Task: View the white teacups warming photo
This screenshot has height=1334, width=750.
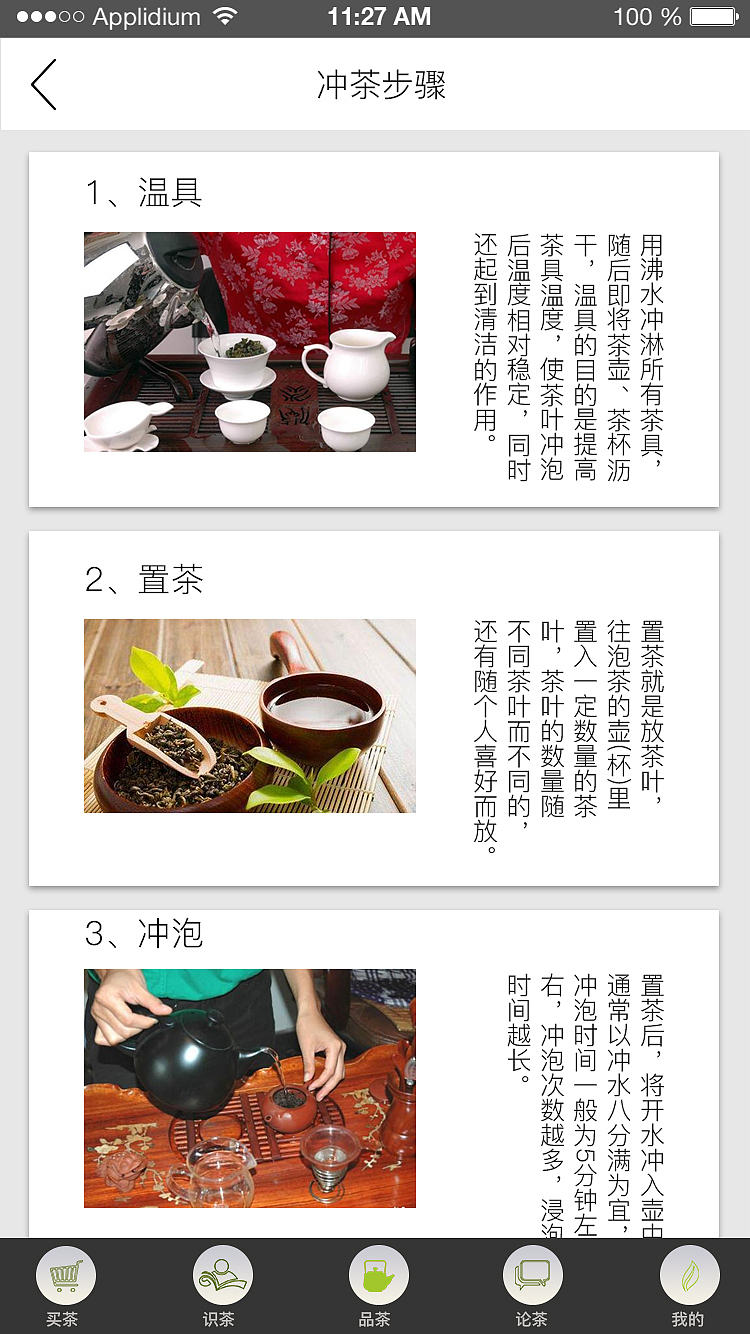Action: tap(249, 340)
